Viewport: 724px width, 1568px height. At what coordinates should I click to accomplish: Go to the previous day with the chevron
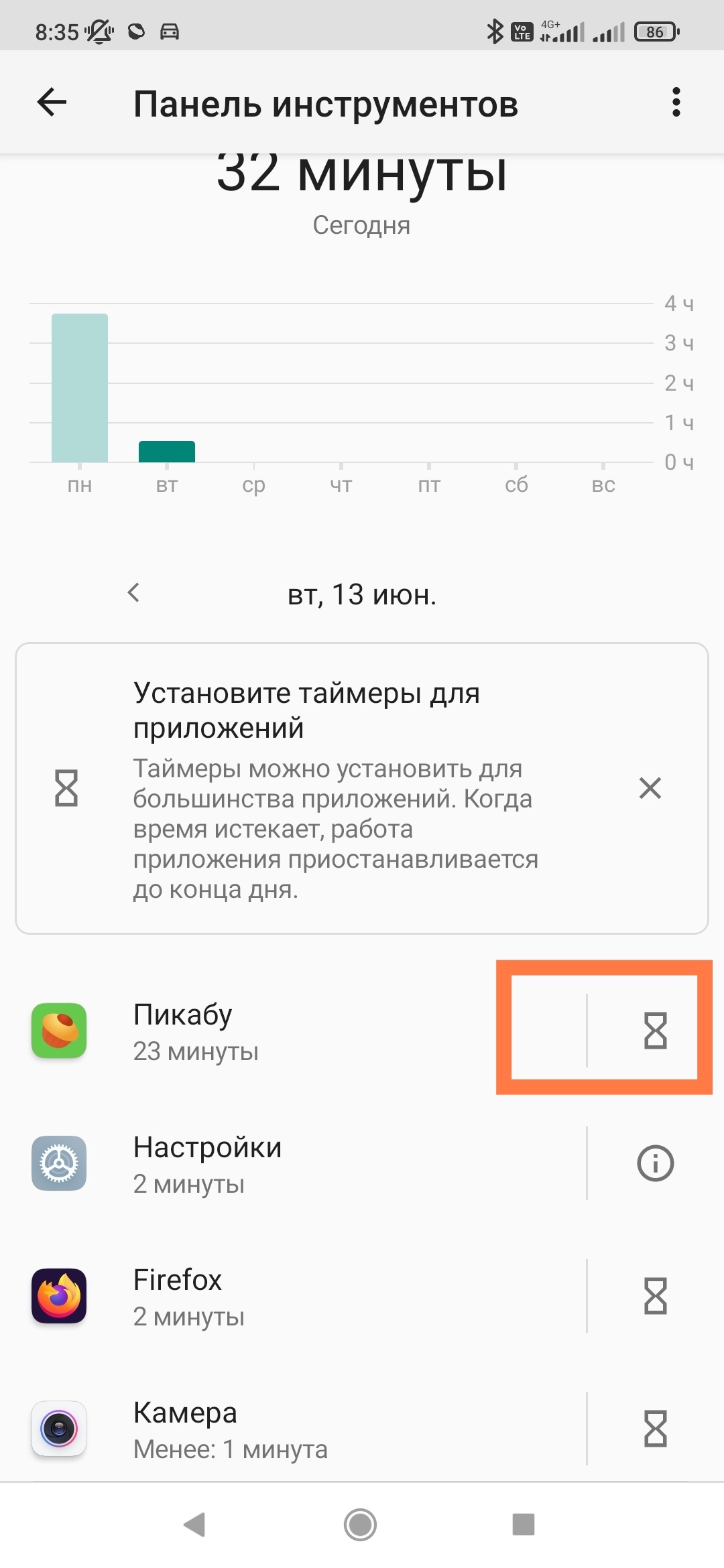[x=133, y=592]
